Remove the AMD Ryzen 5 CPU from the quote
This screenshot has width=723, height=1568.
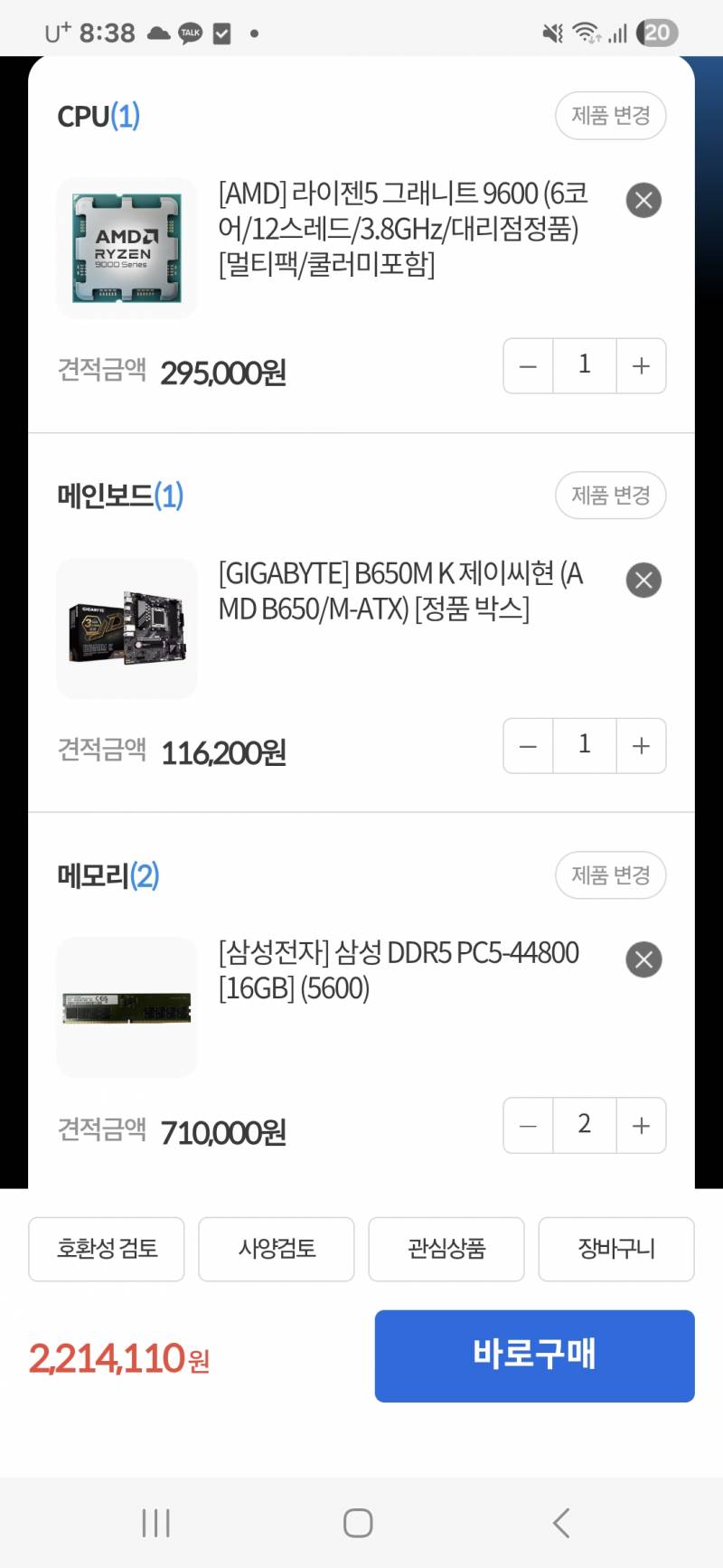point(643,200)
